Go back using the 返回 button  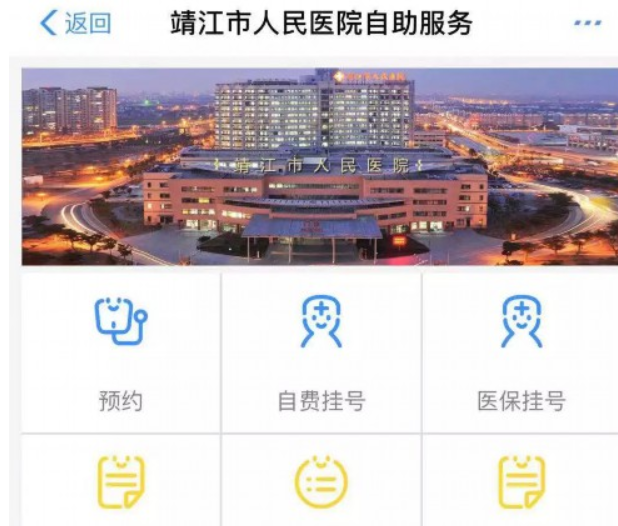pos(75,24)
